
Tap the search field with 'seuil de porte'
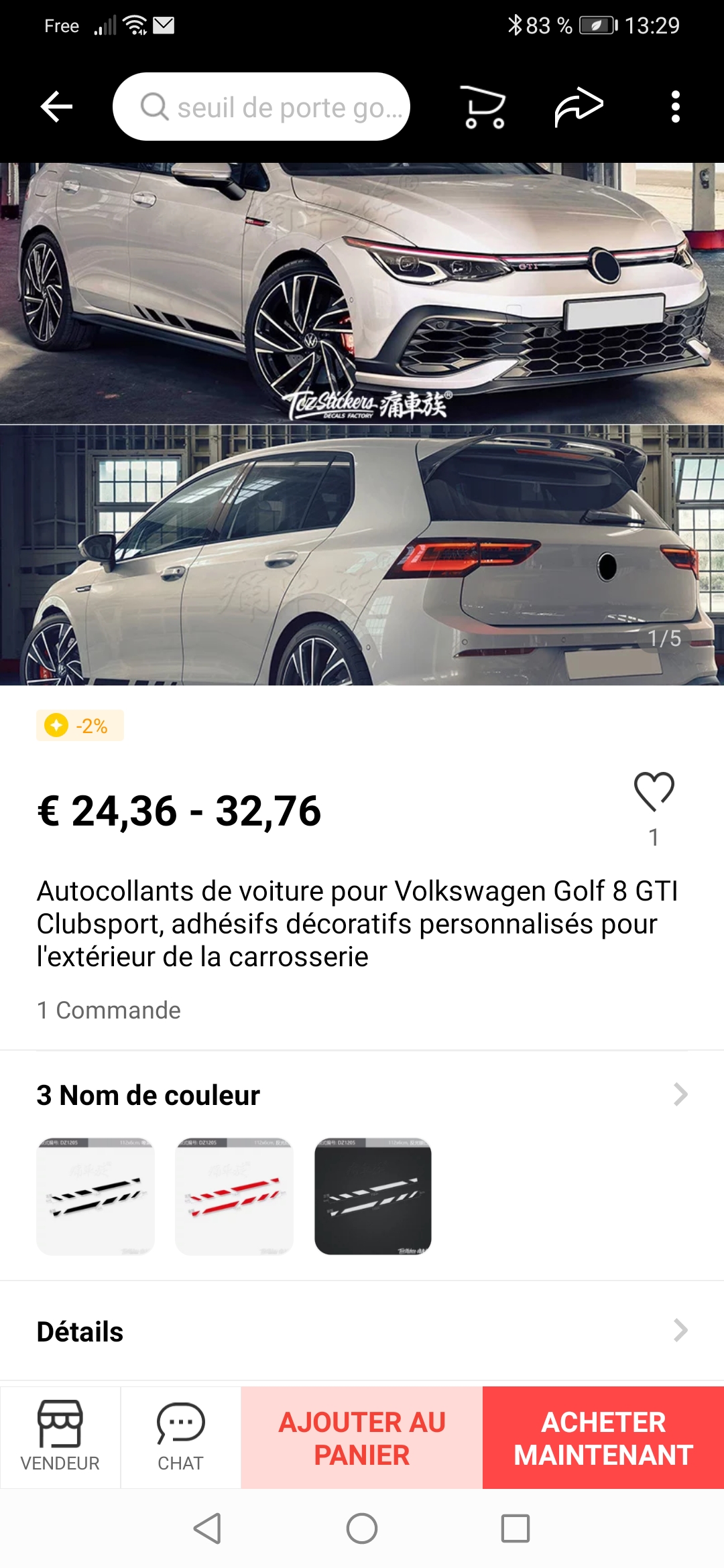pyautogui.click(x=261, y=107)
